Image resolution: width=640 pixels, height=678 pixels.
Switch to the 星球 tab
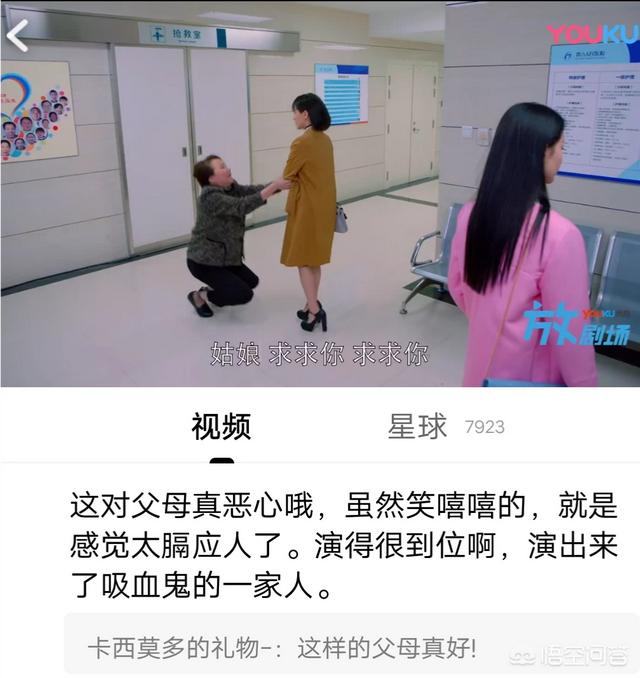418,427
